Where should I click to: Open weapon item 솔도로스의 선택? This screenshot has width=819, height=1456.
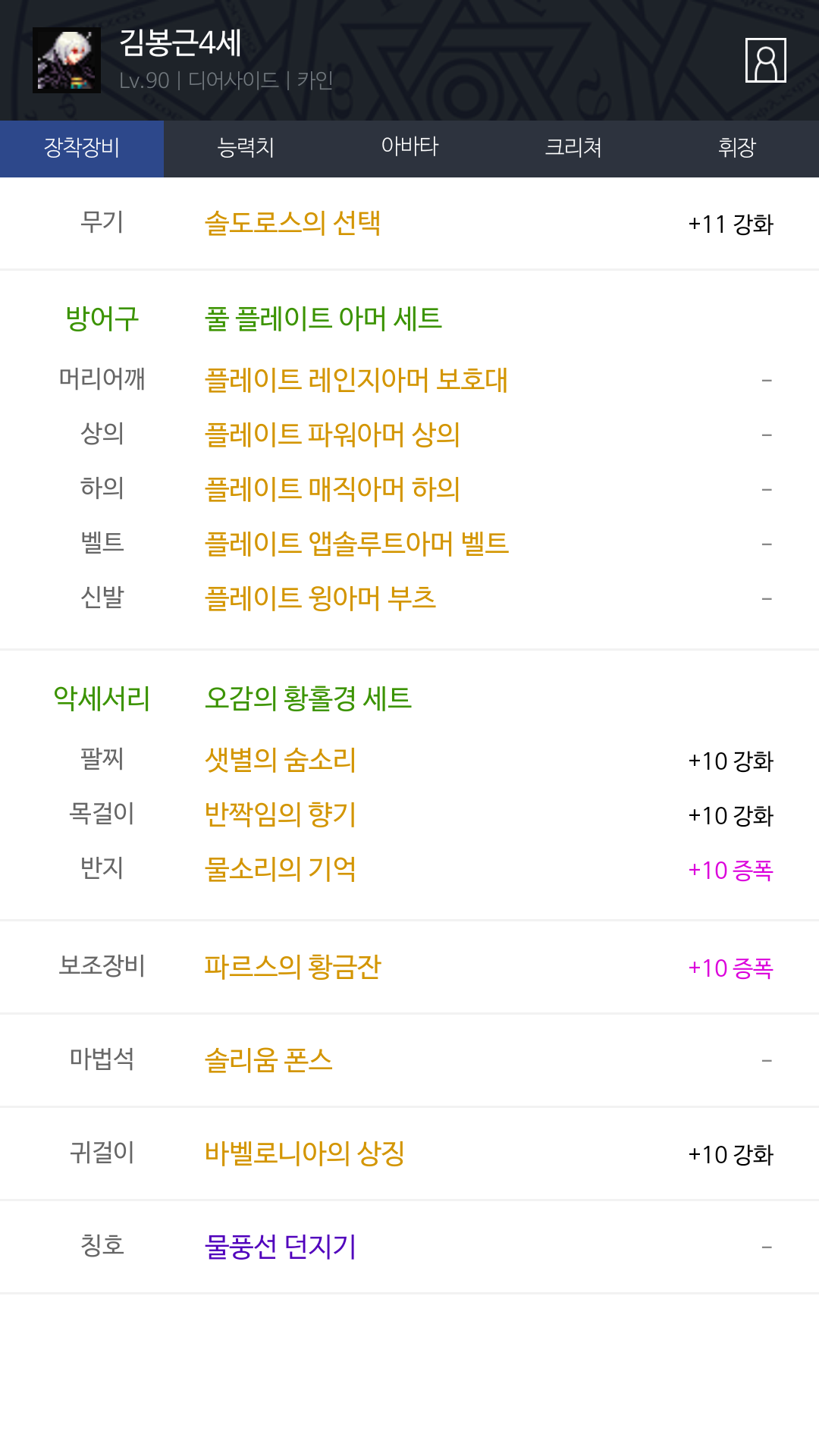pos(293,223)
